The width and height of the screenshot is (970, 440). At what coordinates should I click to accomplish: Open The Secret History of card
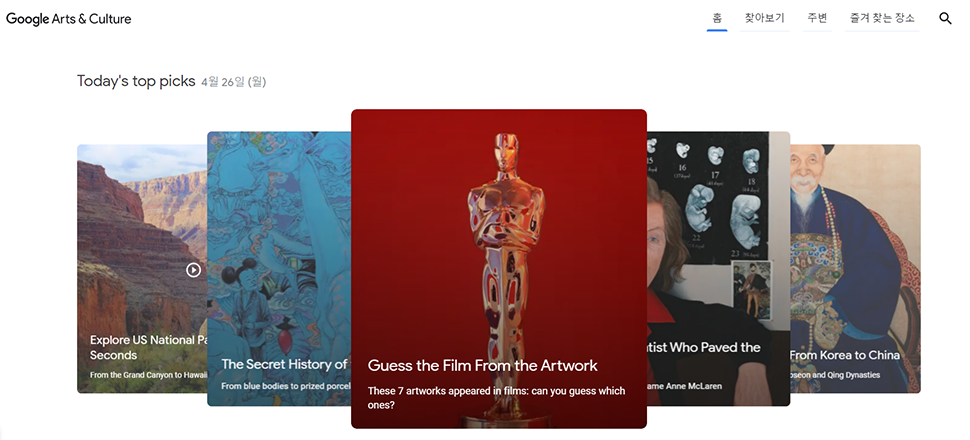[278, 268]
